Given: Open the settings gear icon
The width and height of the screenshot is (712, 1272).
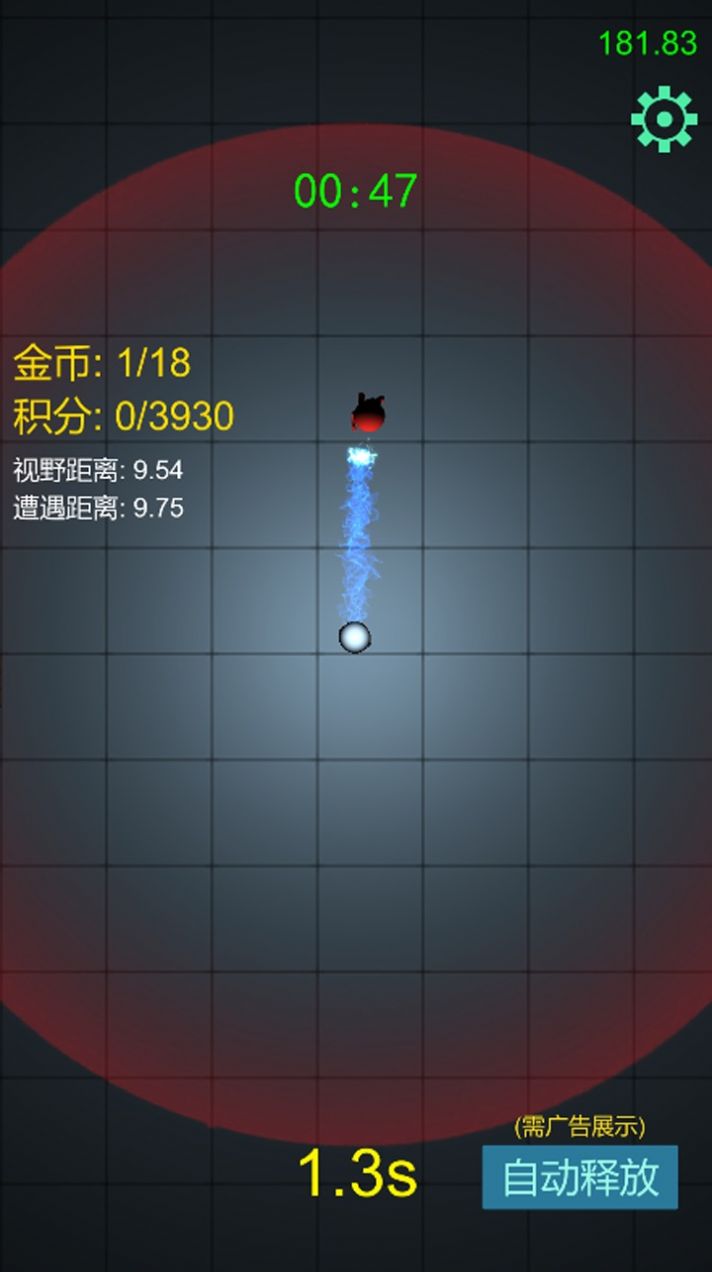Looking at the screenshot, I should click(x=664, y=120).
